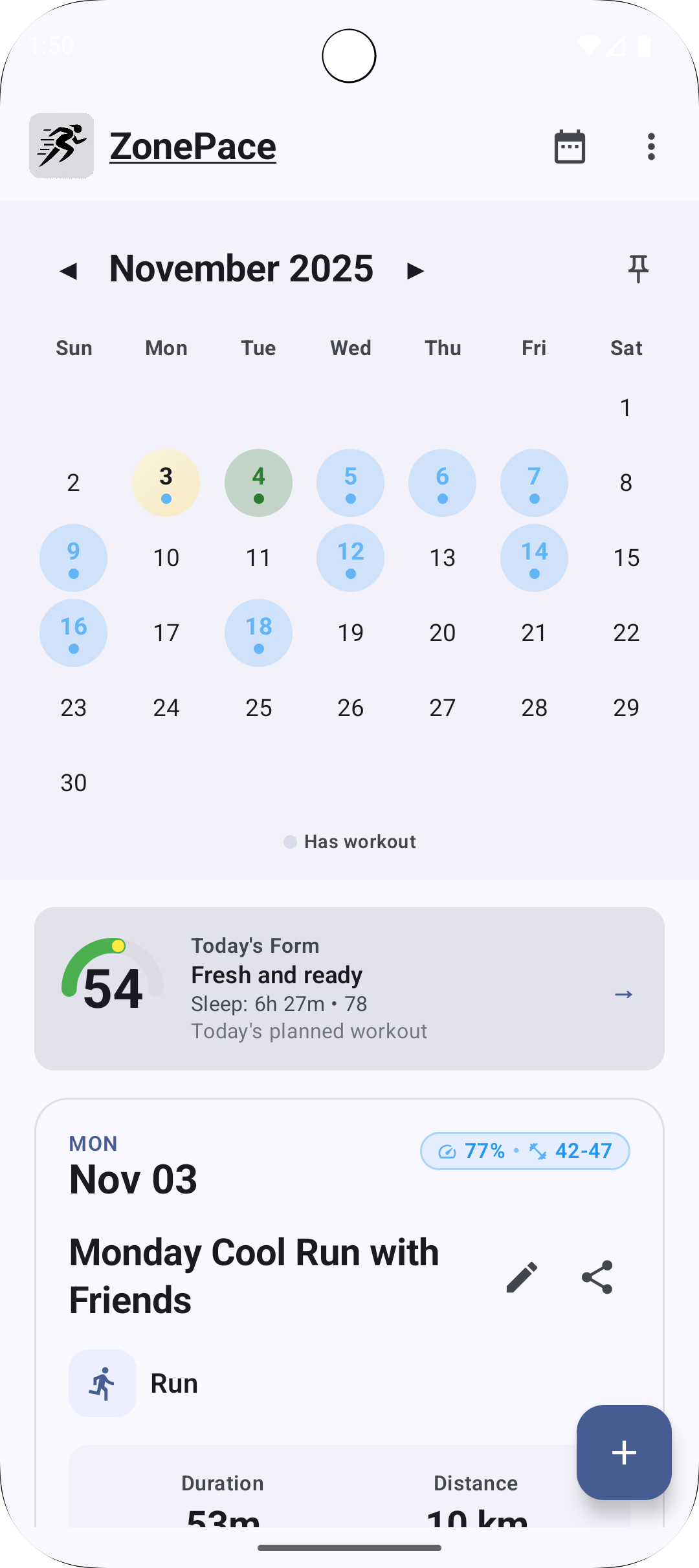Image resolution: width=699 pixels, height=1568 pixels.
Task: Open the three-dot overflow menu
Action: pyautogui.click(x=651, y=147)
